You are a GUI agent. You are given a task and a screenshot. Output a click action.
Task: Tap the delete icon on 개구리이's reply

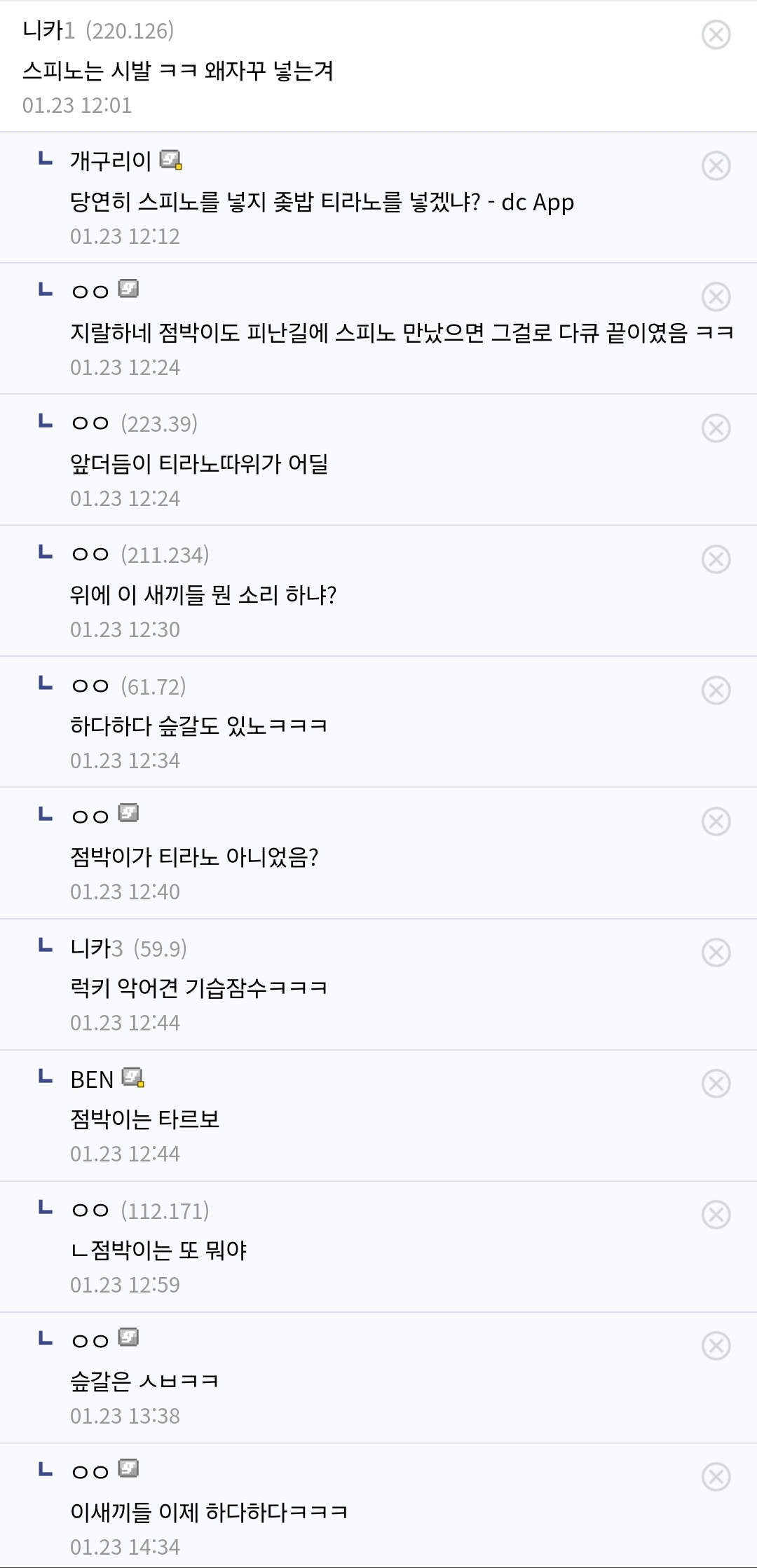pyautogui.click(x=716, y=165)
